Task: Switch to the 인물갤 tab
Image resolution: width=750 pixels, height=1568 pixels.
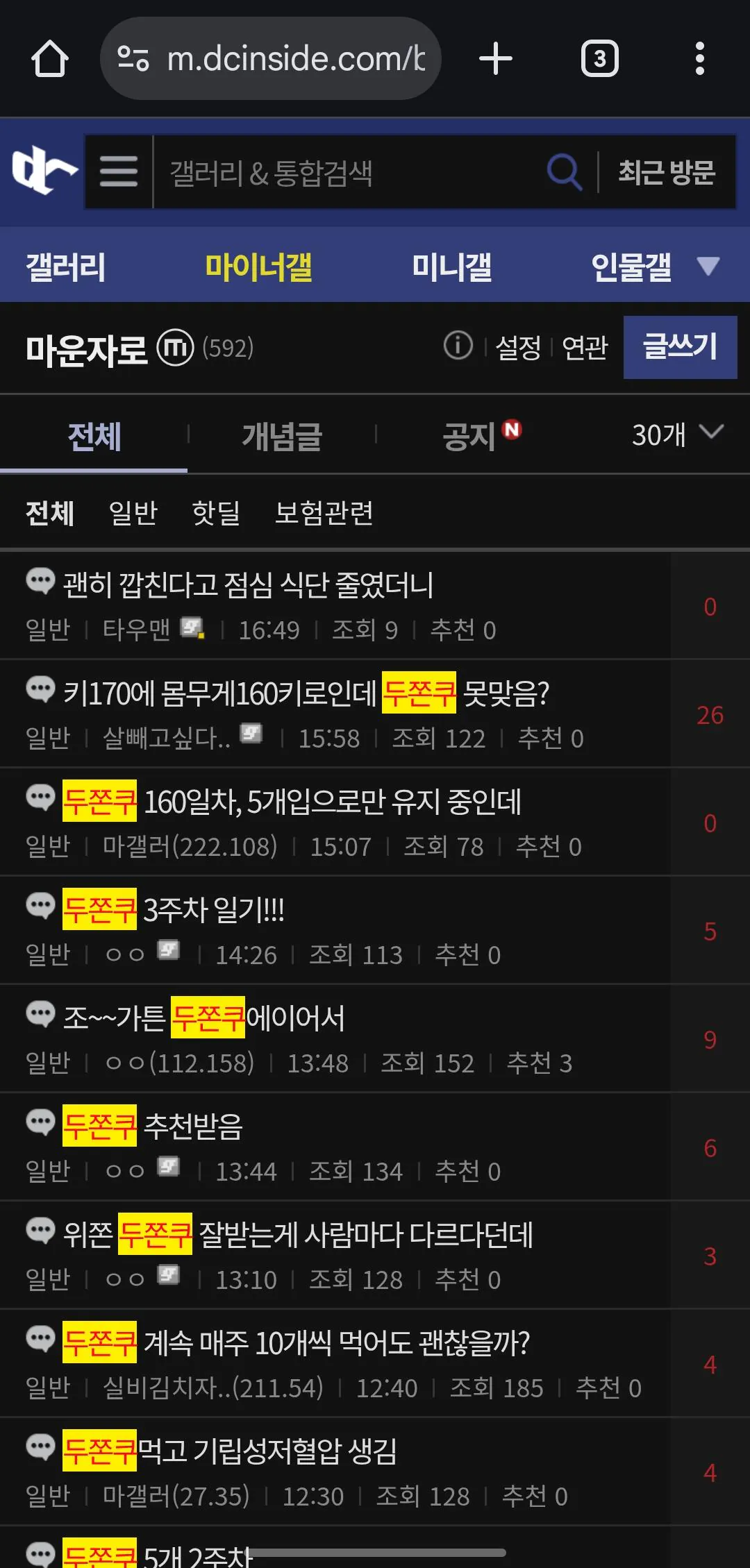Action: 631,267
